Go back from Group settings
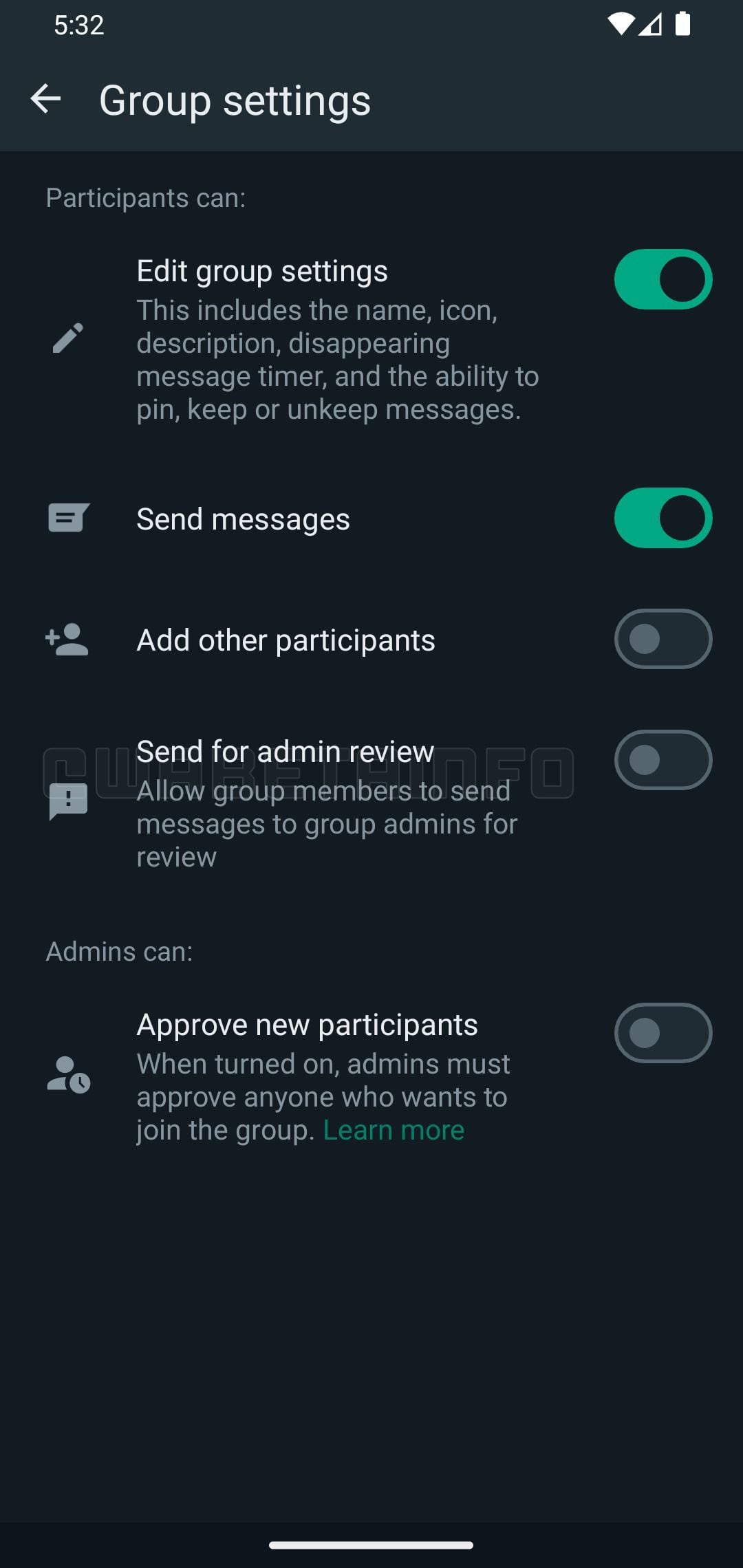 (x=46, y=100)
